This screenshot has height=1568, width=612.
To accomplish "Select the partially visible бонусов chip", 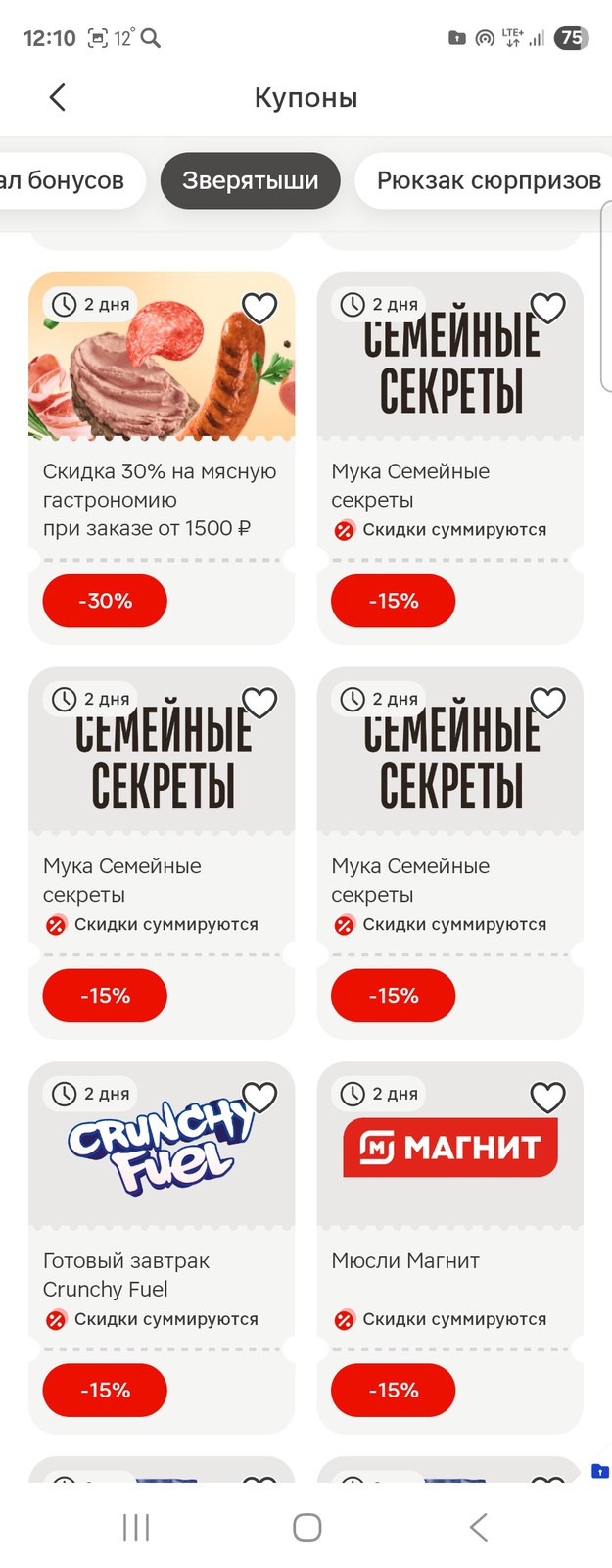I will pyautogui.click(x=64, y=180).
